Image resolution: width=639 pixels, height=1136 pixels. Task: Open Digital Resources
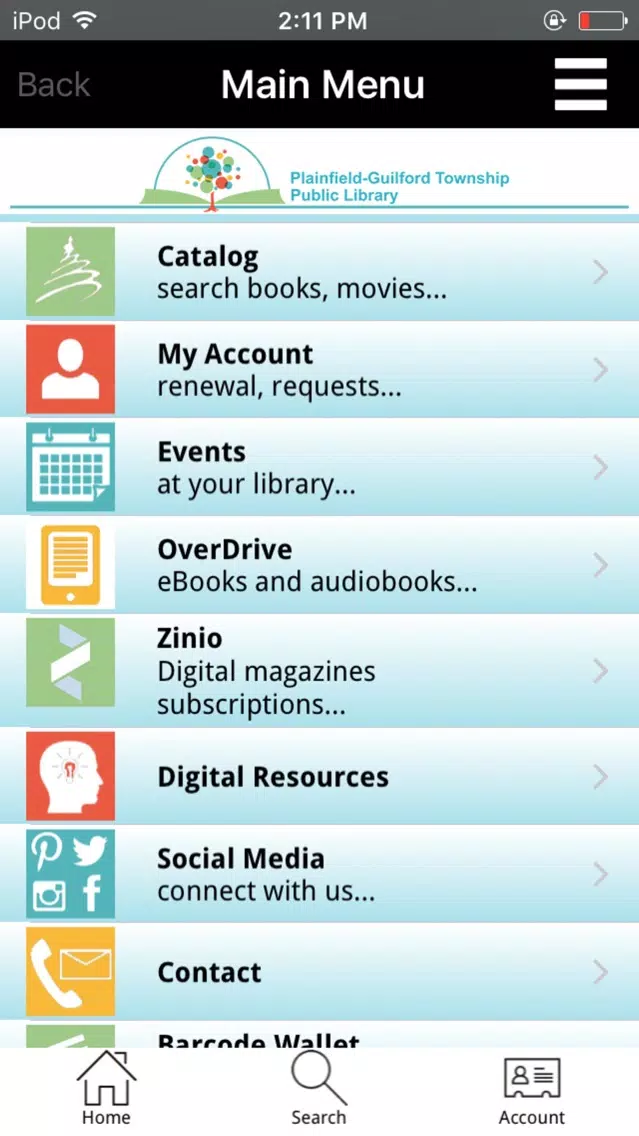point(320,777)
